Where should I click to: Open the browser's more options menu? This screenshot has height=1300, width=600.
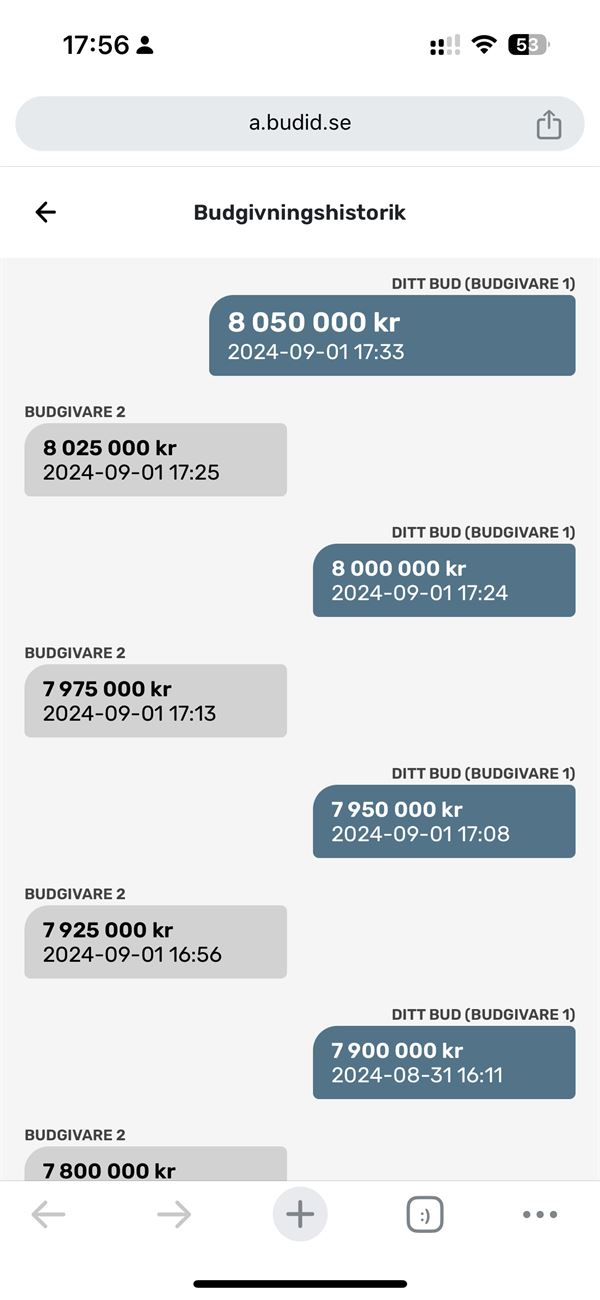pos(540,1215)
